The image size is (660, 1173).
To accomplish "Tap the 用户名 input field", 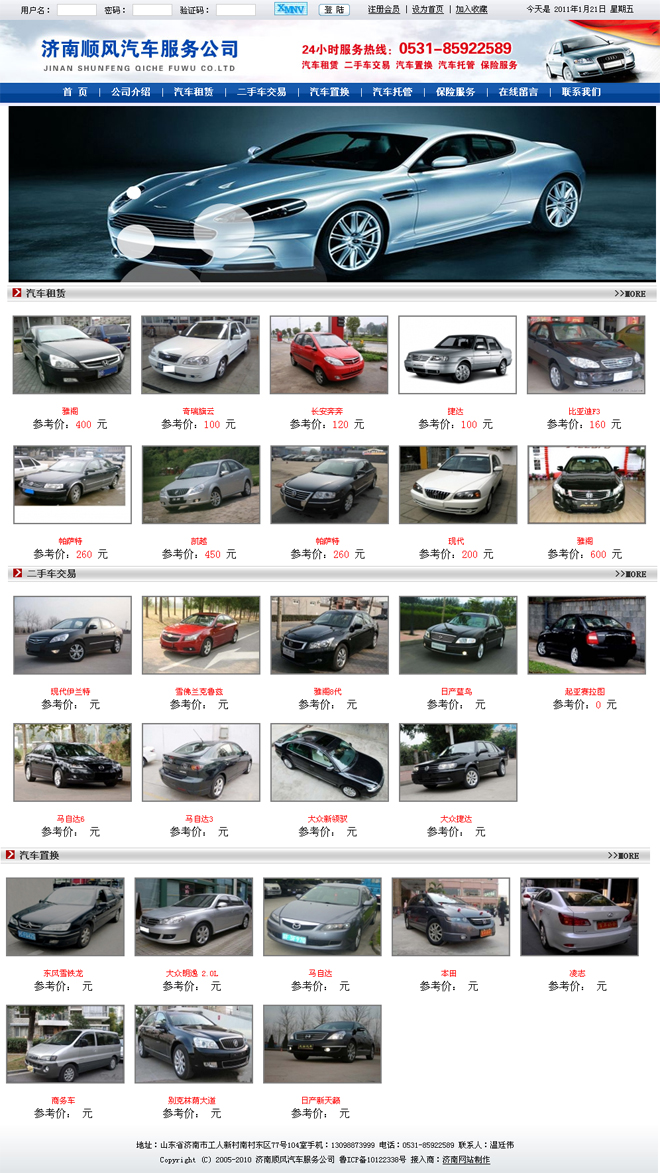I will [x=76, y=10].
